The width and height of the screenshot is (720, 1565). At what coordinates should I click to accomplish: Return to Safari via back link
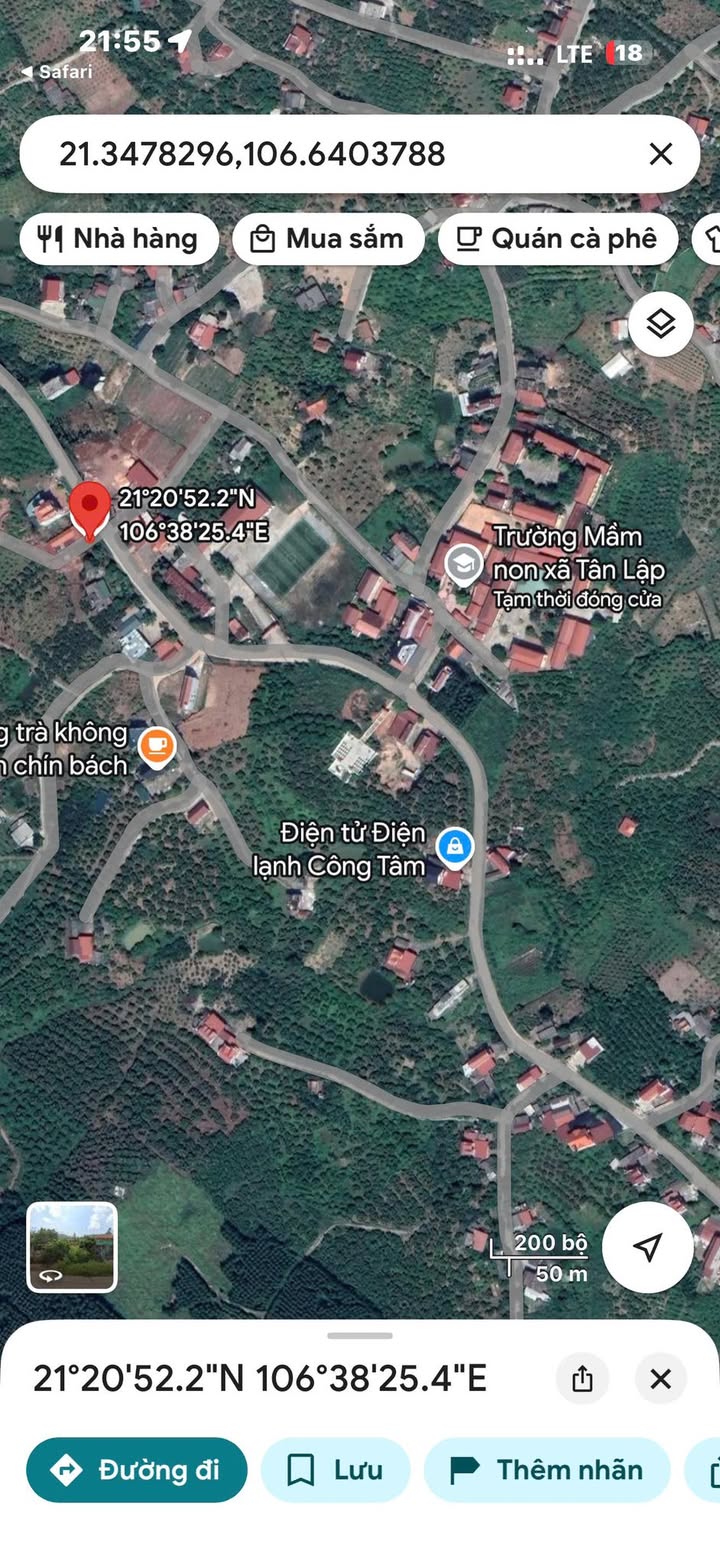pyautogui.click(x=56, y=72)
